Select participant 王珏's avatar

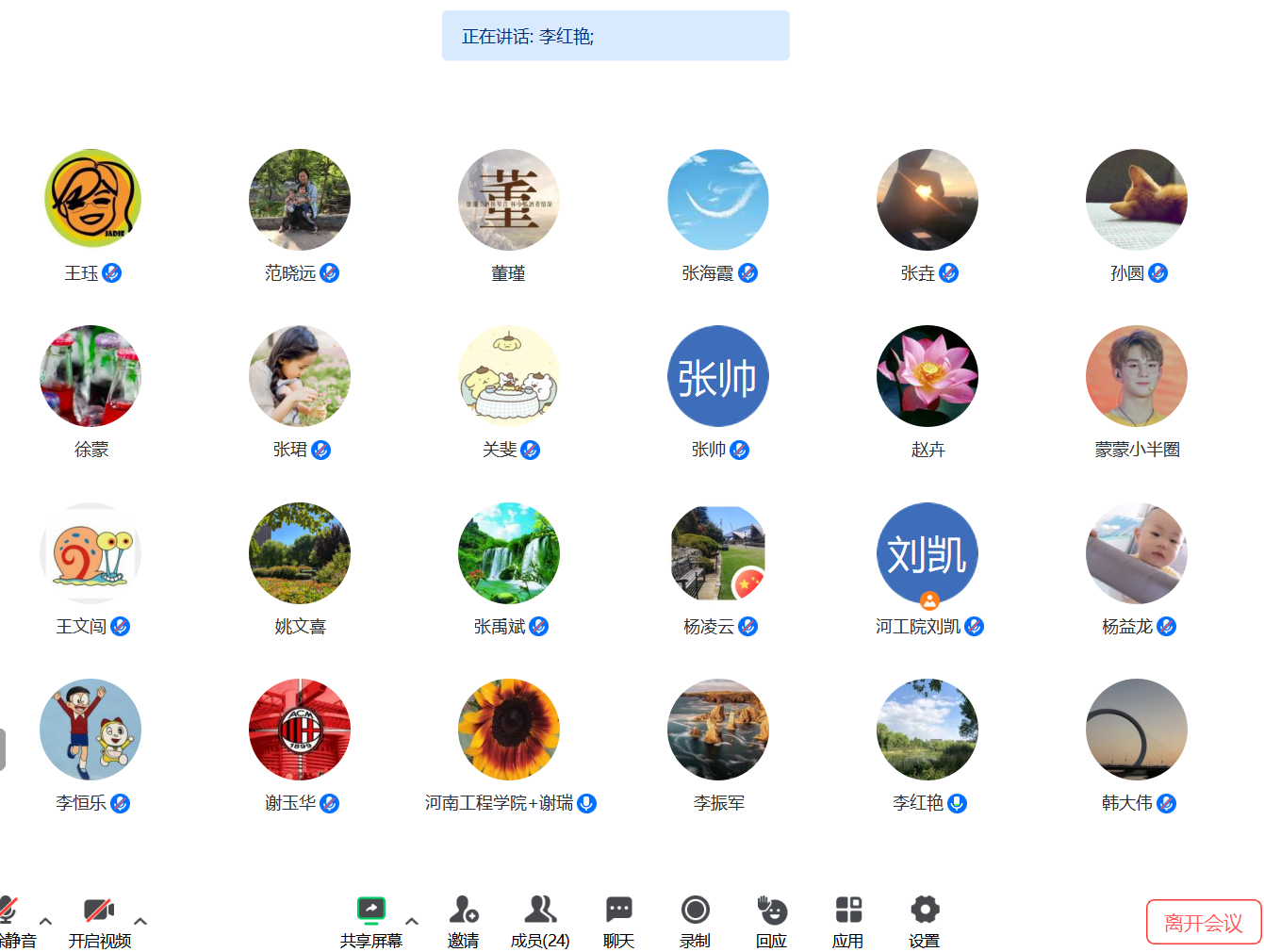(92, 200)
